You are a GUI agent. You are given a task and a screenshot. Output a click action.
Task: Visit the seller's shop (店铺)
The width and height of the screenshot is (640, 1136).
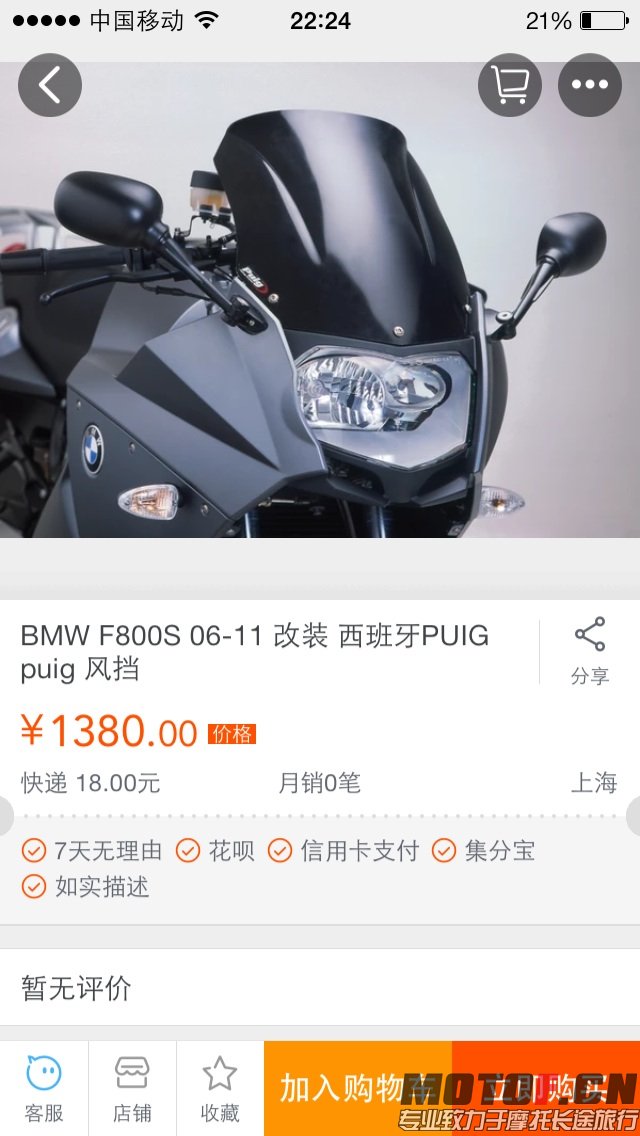pos(132,1088)
